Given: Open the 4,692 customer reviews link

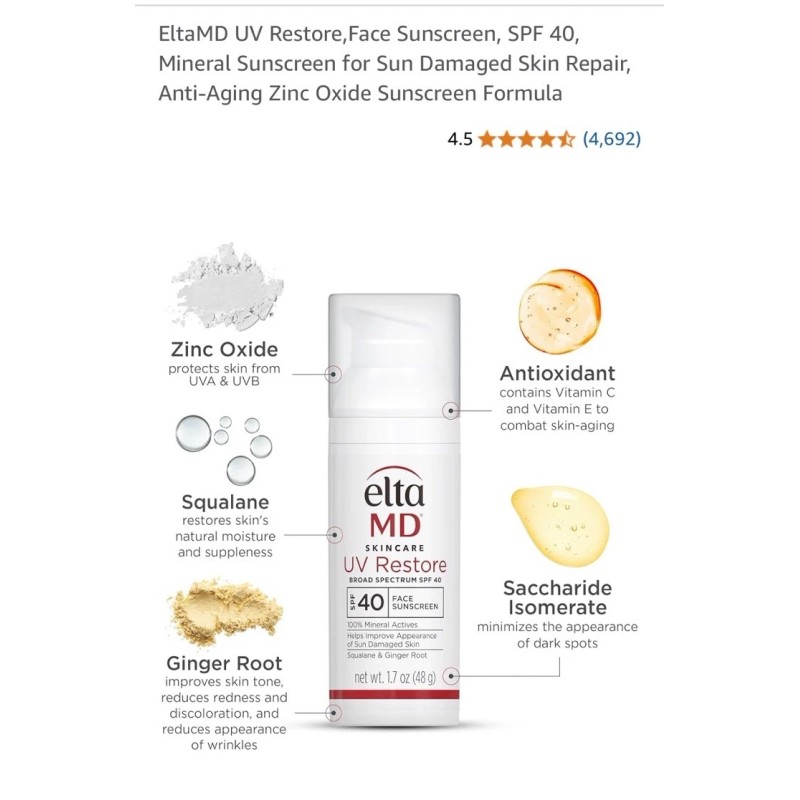Looking at the screenshot, I should pos(612,139).
